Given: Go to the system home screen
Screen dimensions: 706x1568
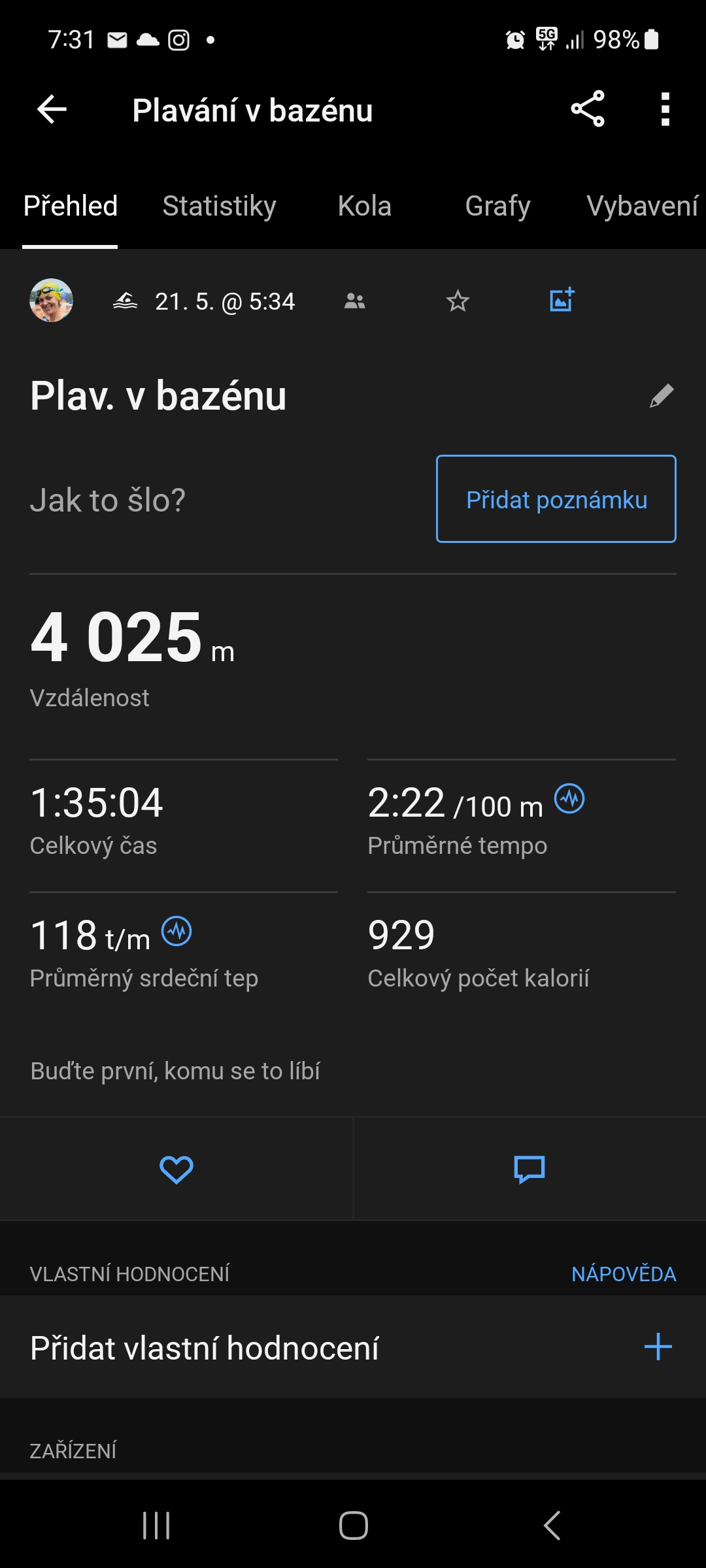Looking at the screenshot, I should [353, 1526].
